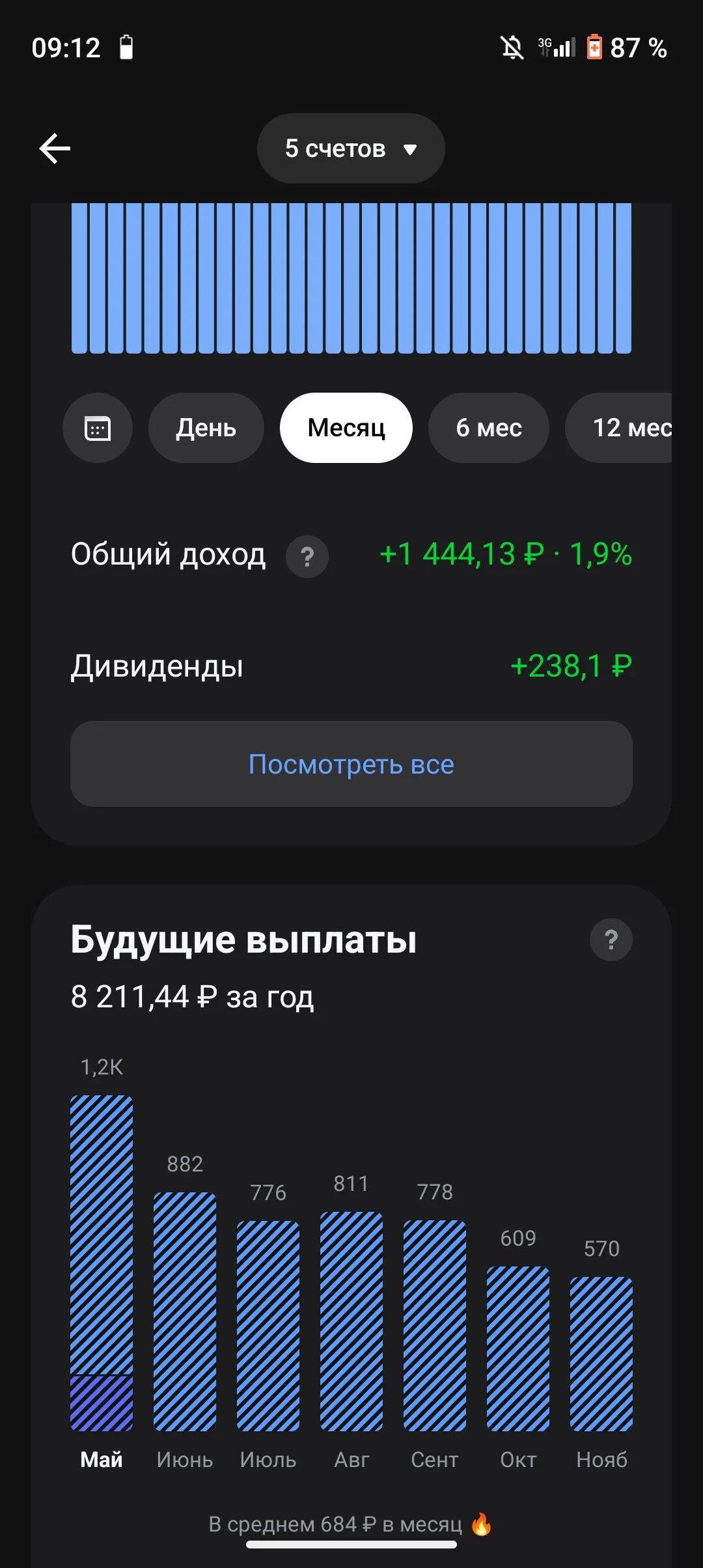Switch period to 6 мес
Screen dimensions: 703x1568
[x=489, y=428]
